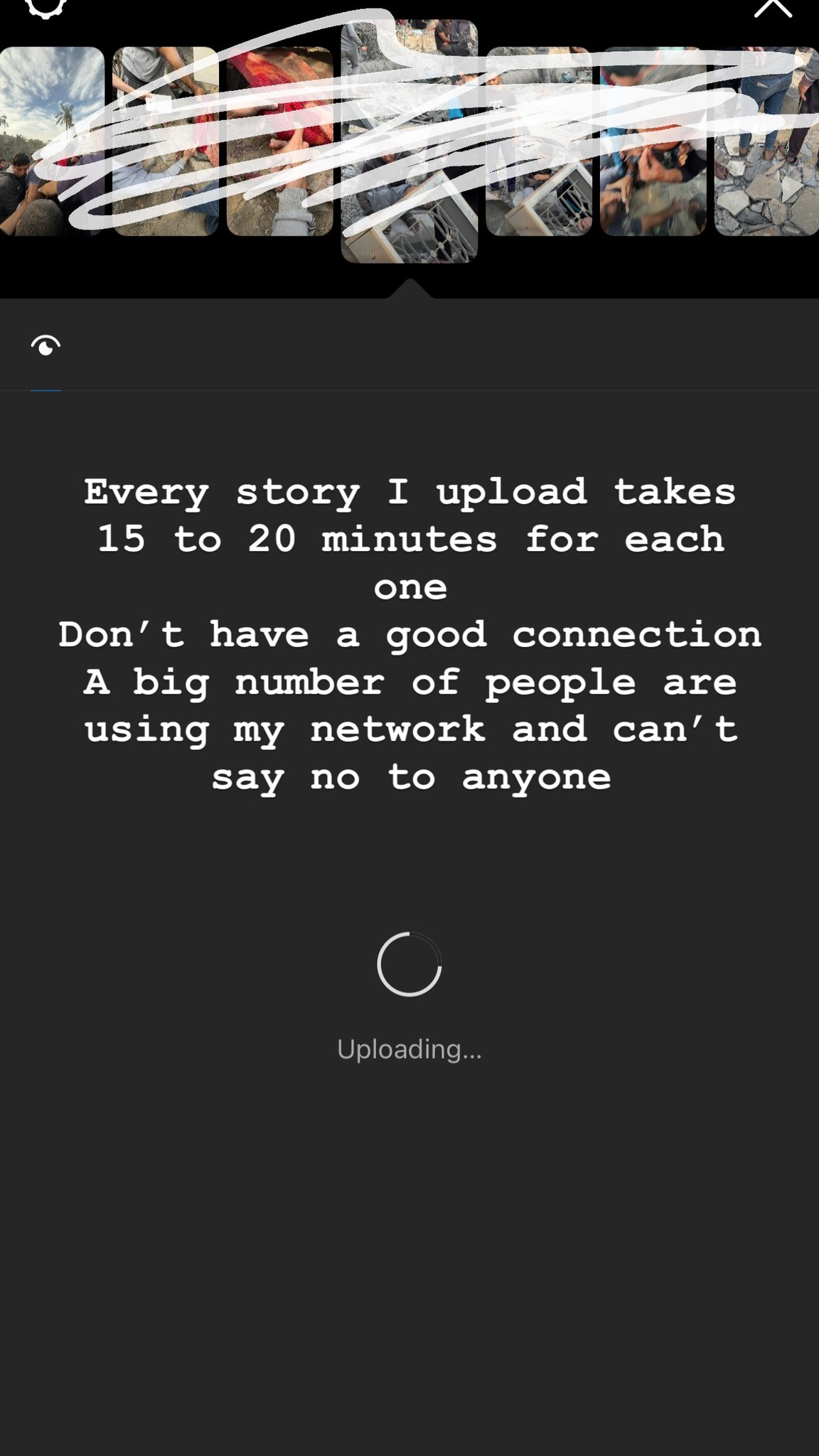Open the story thumbnail with cloudy sky and palm tree
The image size is (819, 1456).
click(51, 141)
